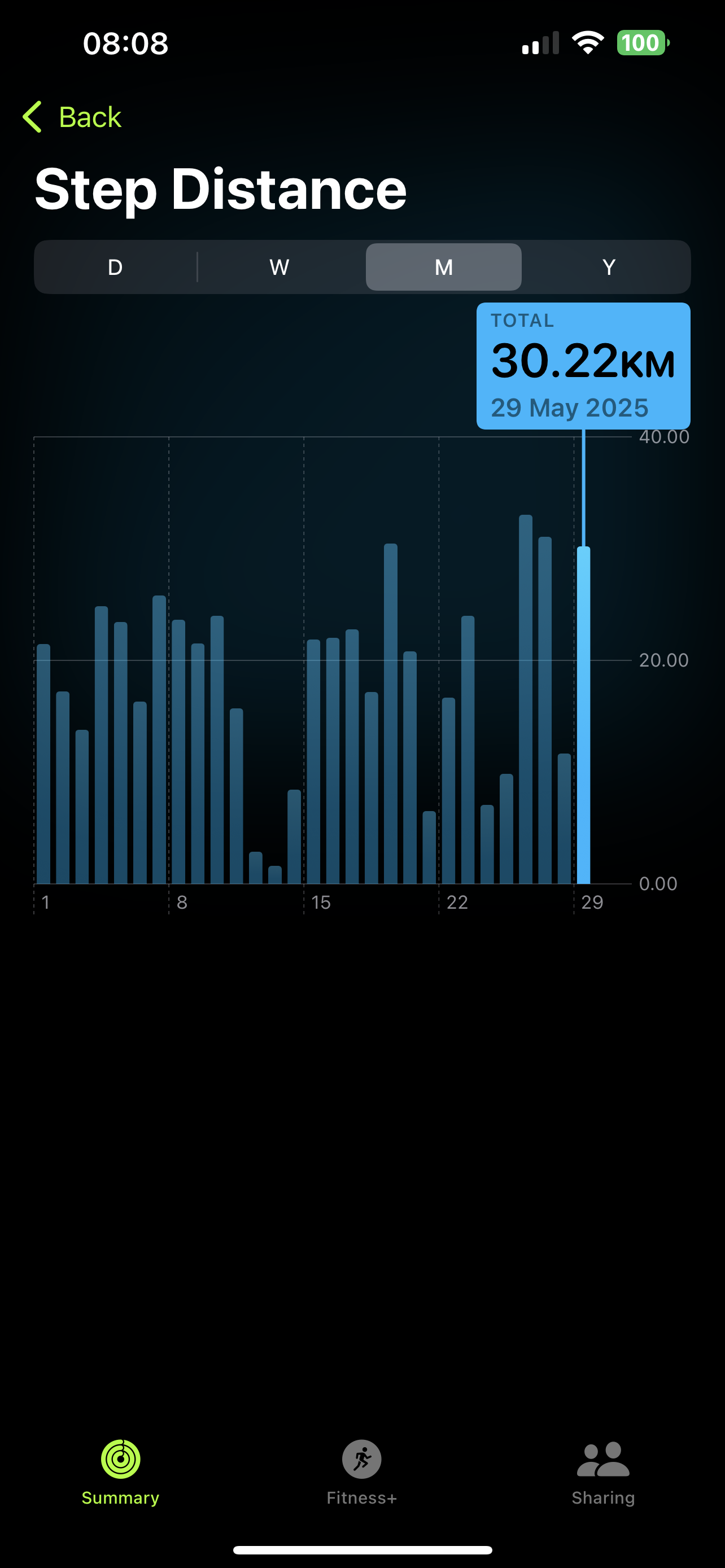
Task: Select the highlighted 29 May bar
Action: click(583, 715)
